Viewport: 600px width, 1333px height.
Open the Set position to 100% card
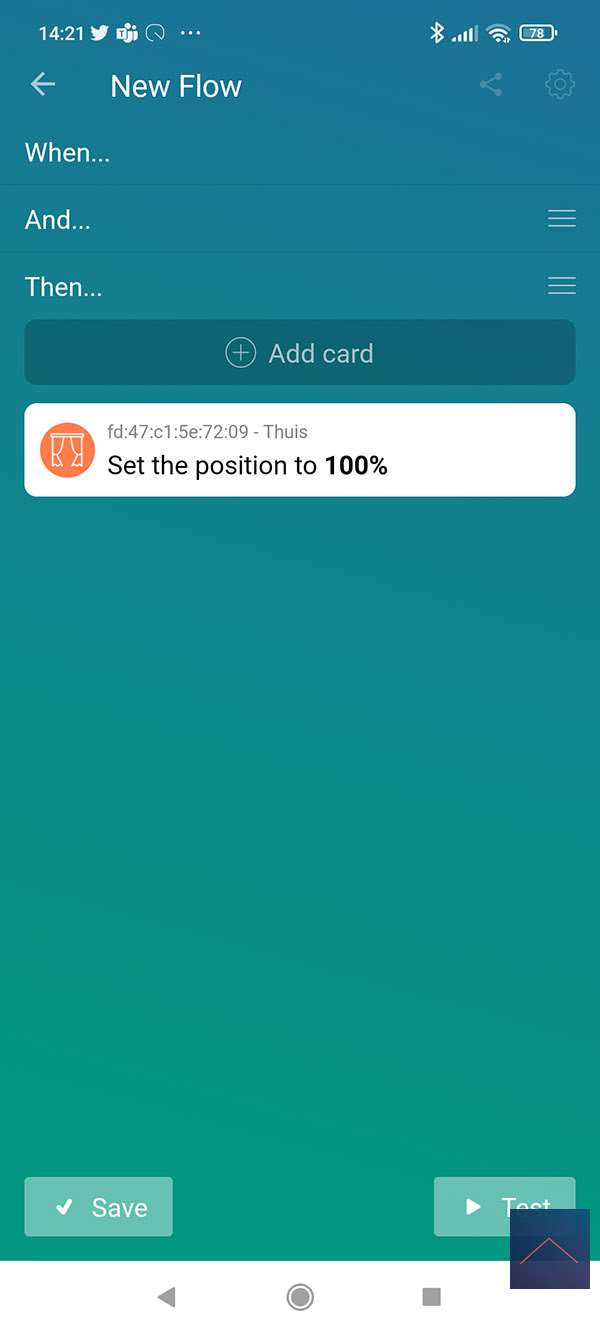click(x=299, y=450)
